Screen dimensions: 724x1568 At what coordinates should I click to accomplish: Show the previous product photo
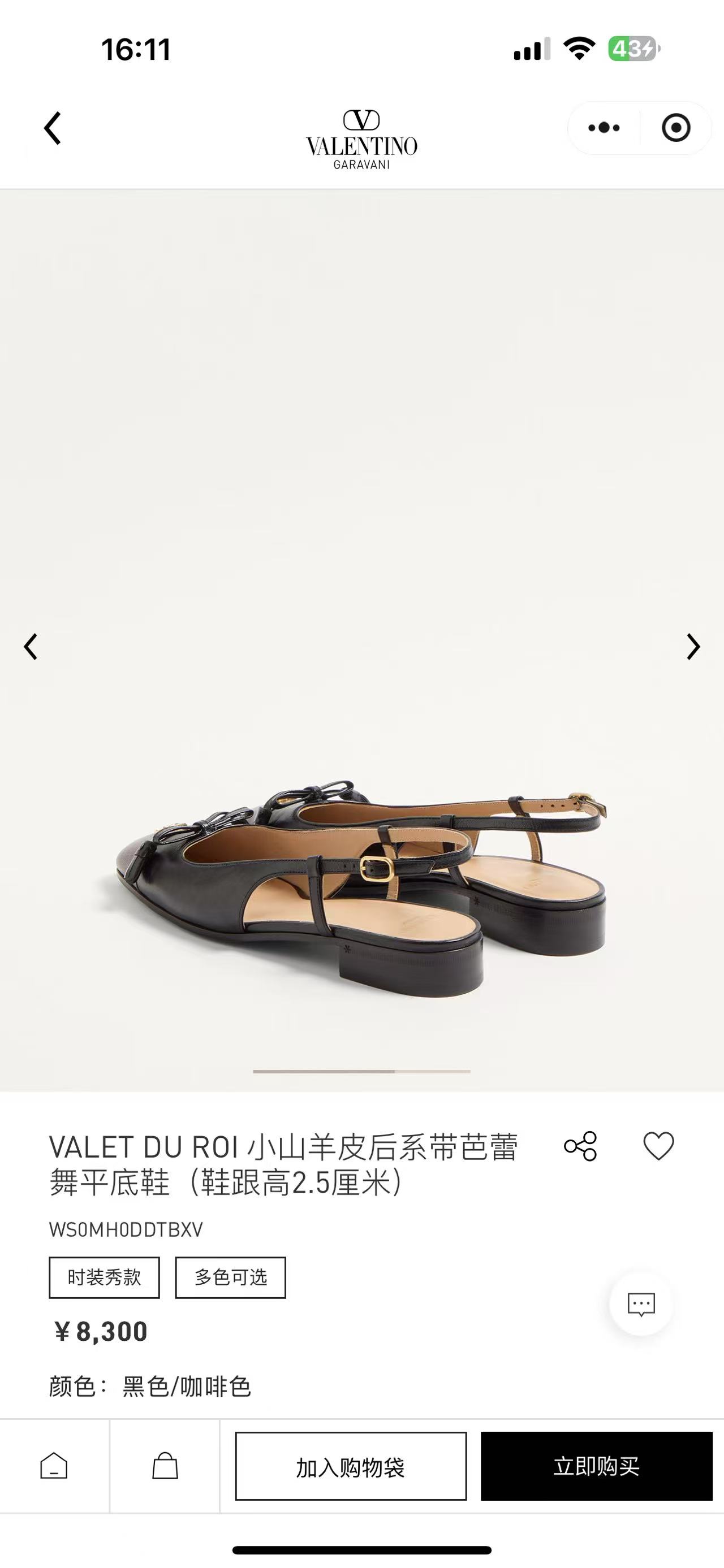point(31,647)
